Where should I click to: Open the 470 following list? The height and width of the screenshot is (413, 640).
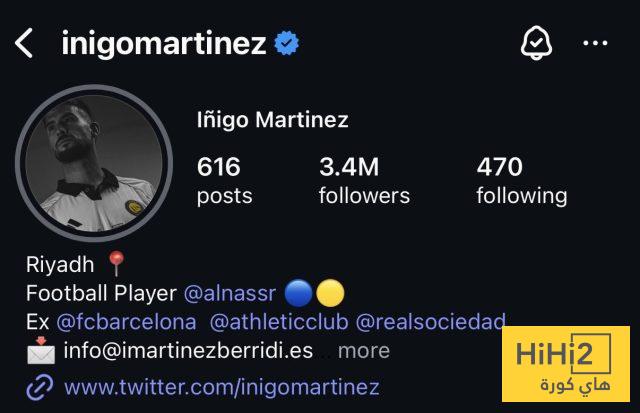click(521, 180)
